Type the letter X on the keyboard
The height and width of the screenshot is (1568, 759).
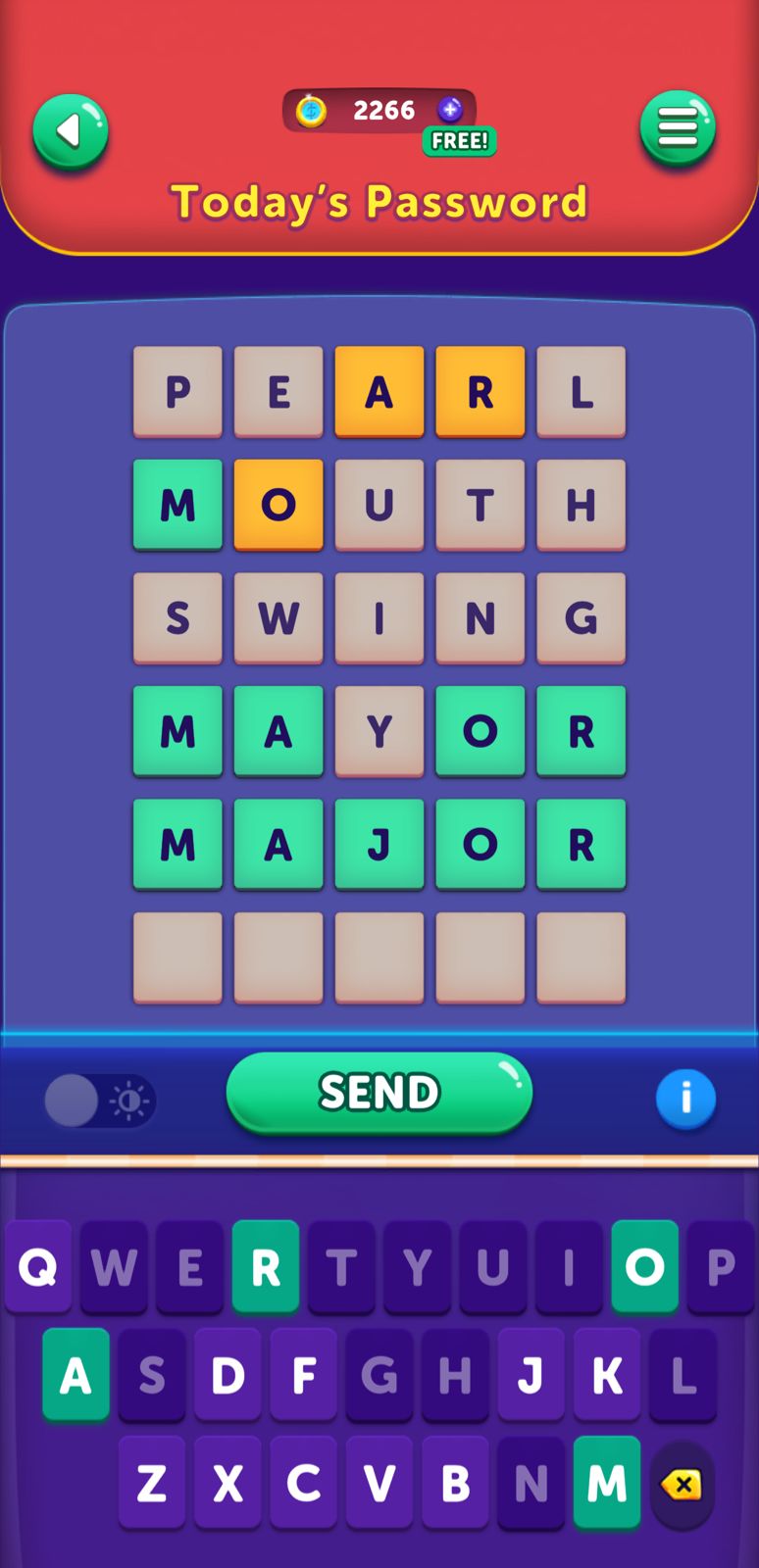[x=228, y=1483]
